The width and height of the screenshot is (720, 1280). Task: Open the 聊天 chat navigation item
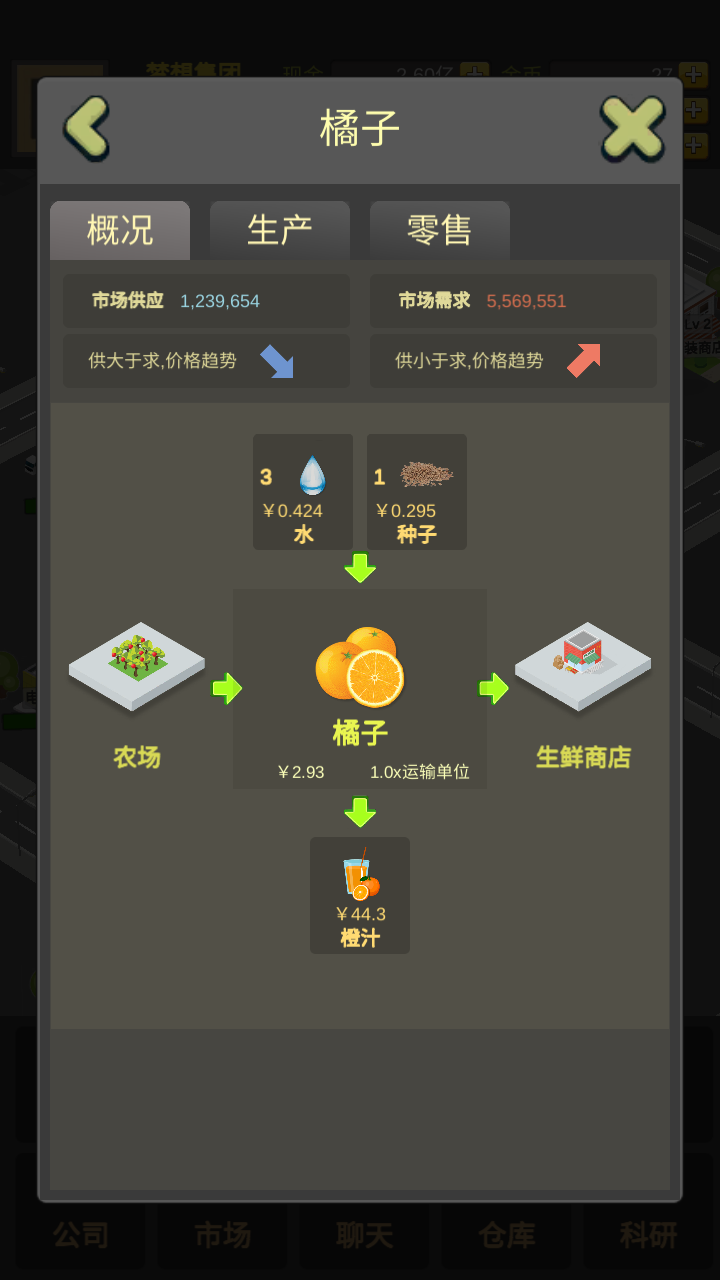coord(364,1237)
